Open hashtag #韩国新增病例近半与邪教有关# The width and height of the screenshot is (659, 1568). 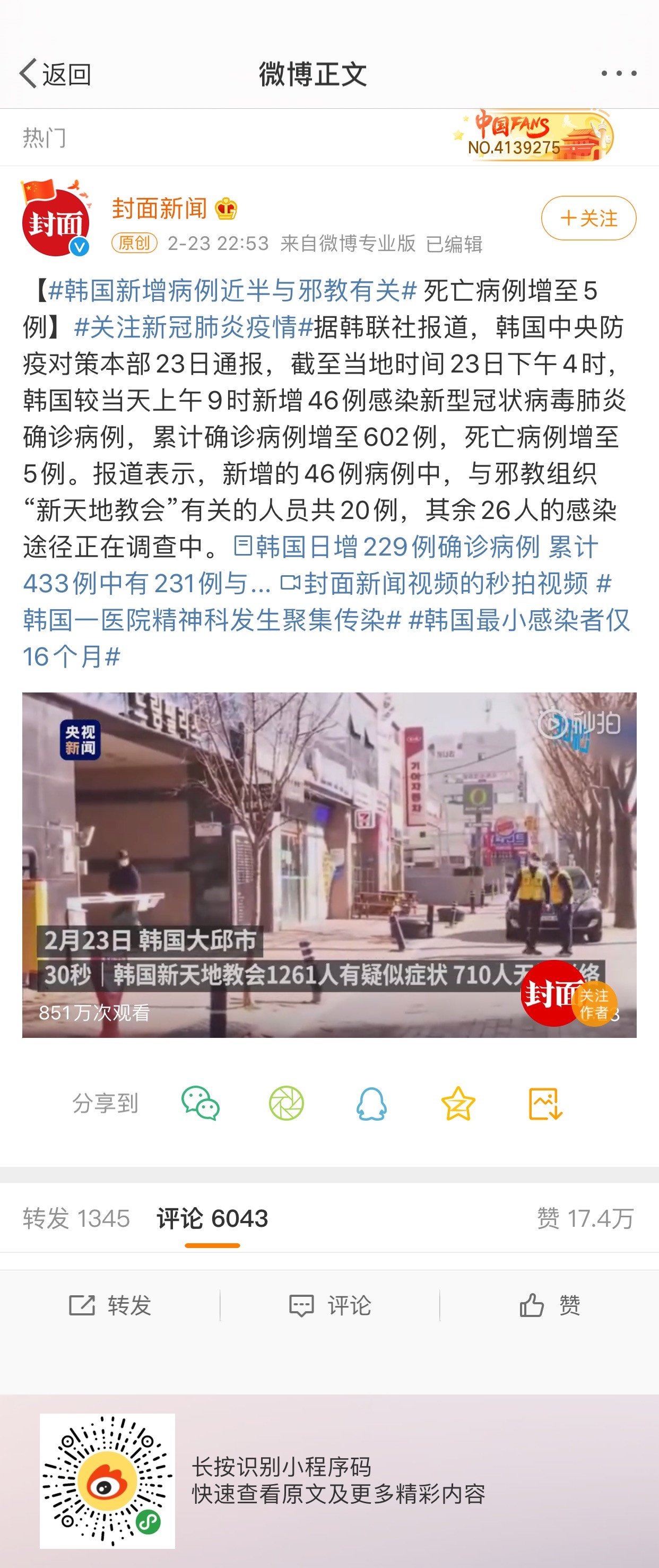pos(232,291)
